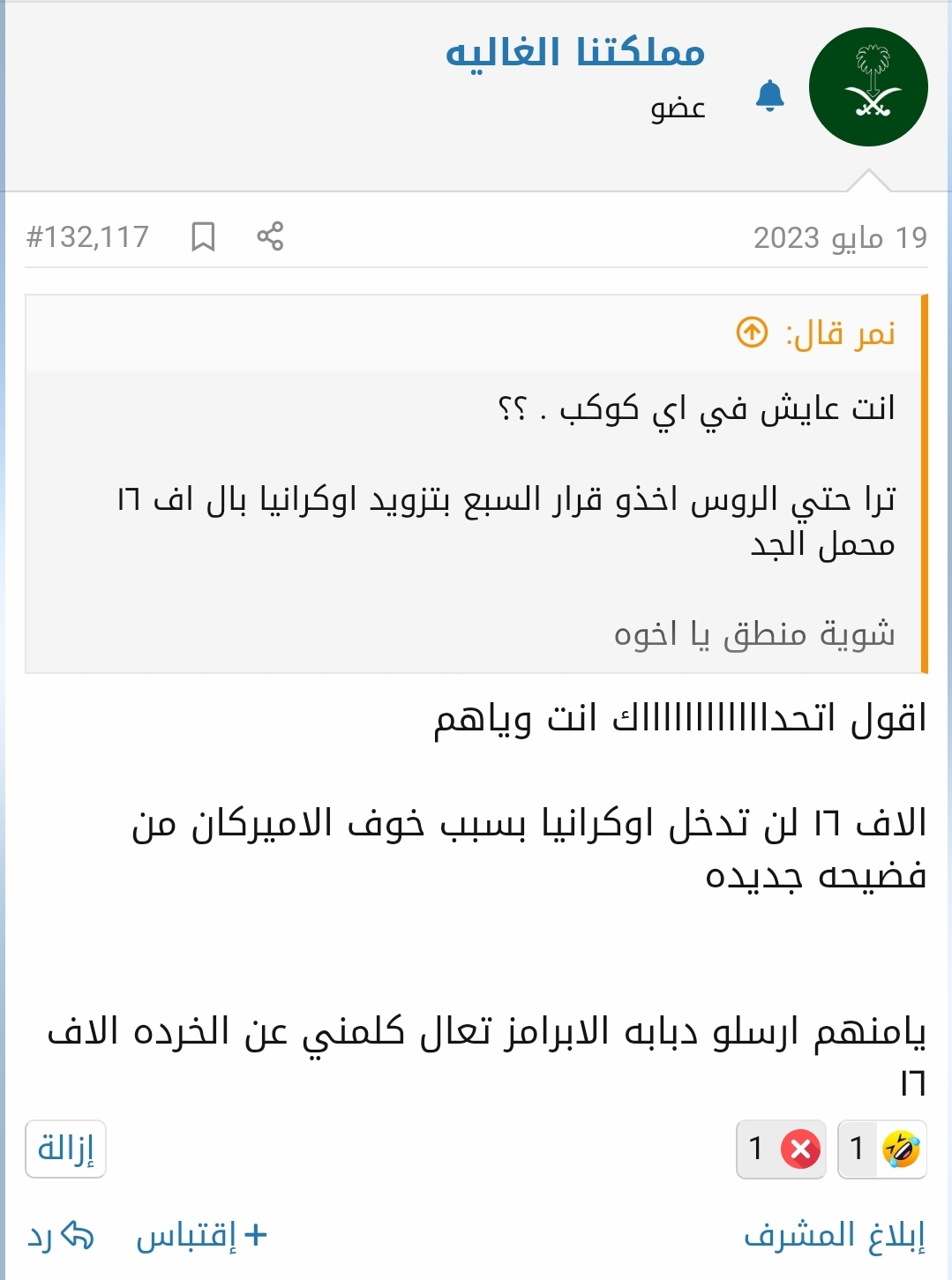Screen dimensions: 952x1280
Task: Open مملكتنا الغاليه user profile link
Action: tap(575, 53)
